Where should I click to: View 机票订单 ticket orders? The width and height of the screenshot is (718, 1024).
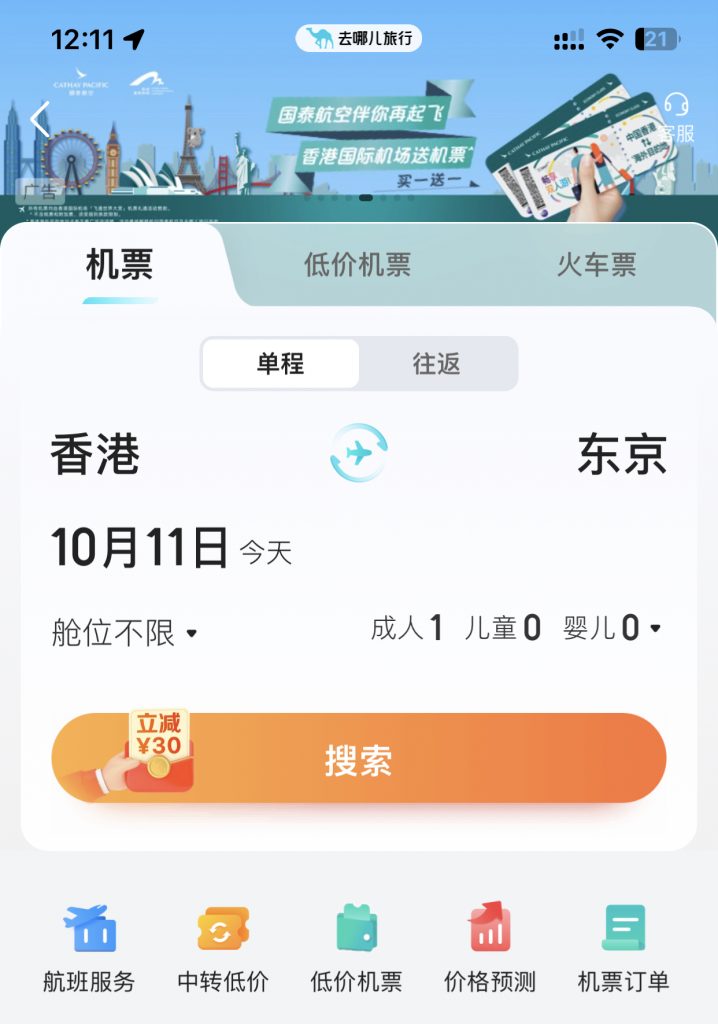pyautogui.click(x=623, y=947)
